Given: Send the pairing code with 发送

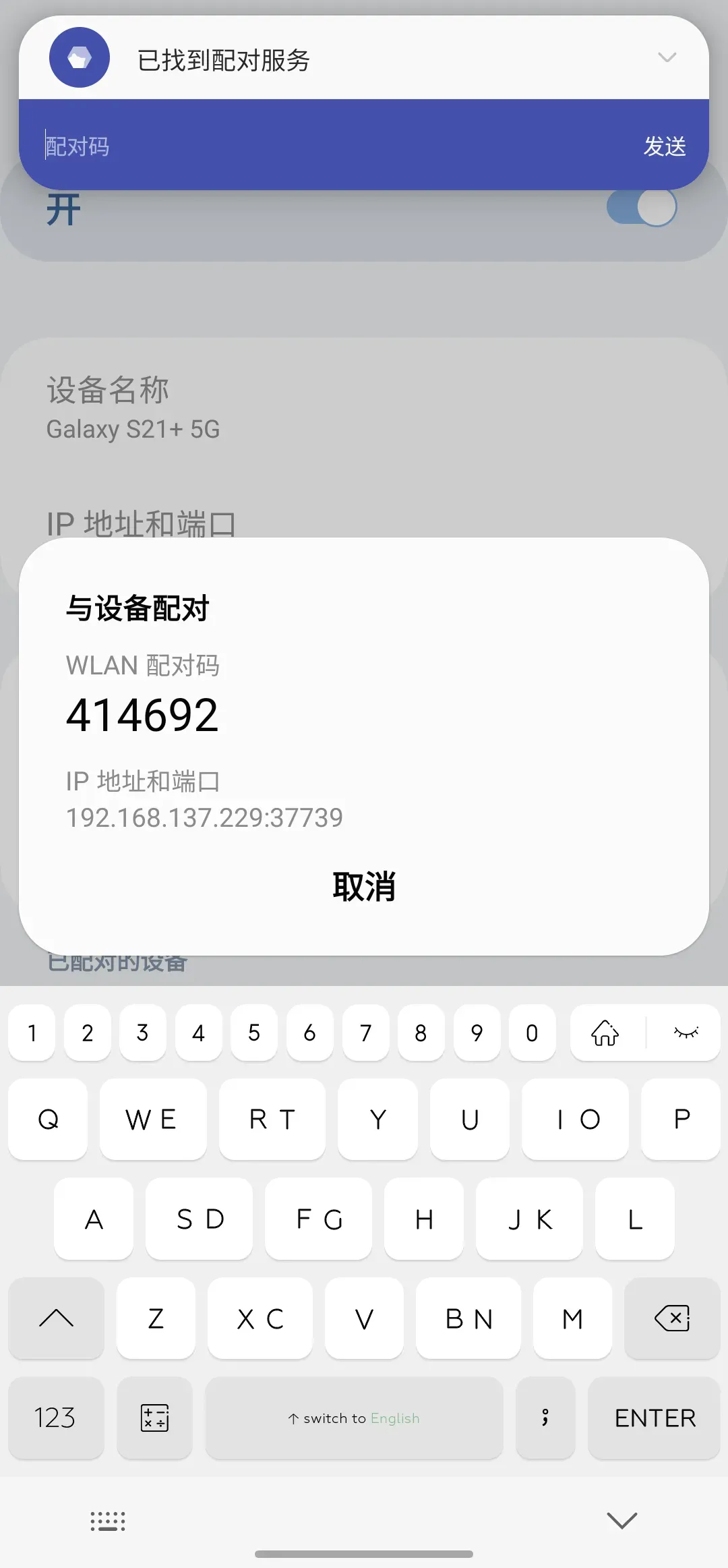Looking at the screenshot, I should pyautogui.click(x=664, y=146).
